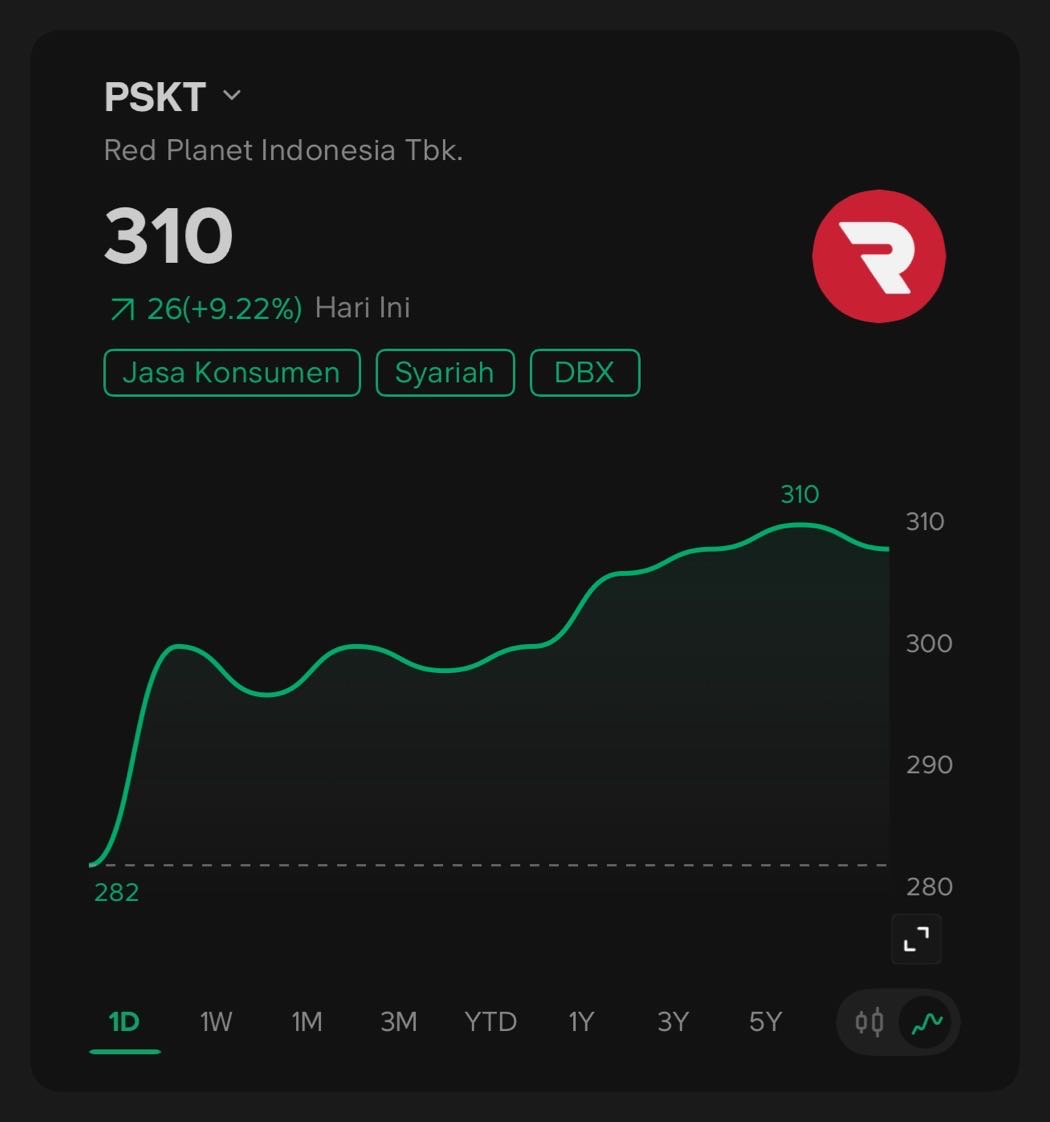Show the 1M price chart
The width and height of the screenshot is (1050, 1122).
tap(307, 1022)
